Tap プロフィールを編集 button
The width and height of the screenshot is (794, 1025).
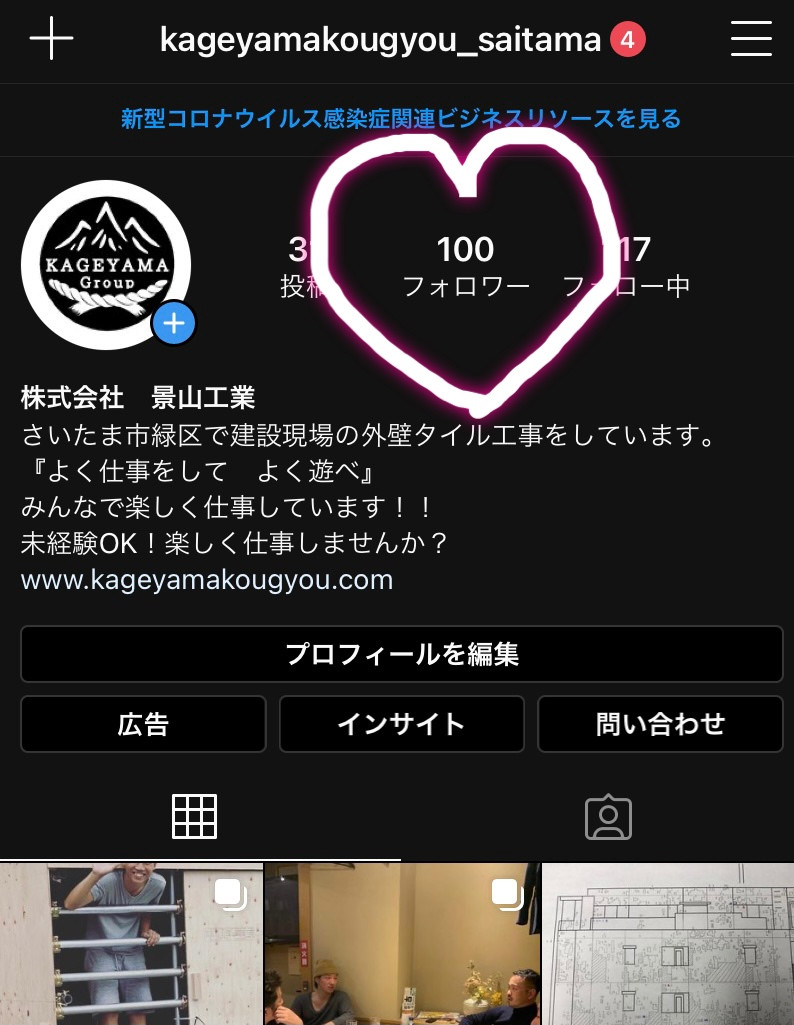(x=401, y=655)
